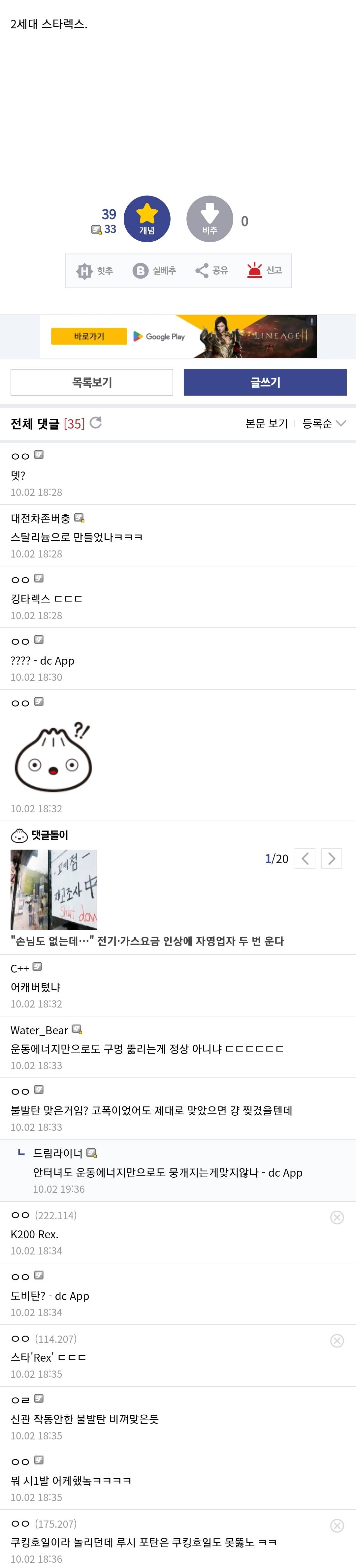Go back to the list with 목록보기
This screenshot has width=356, height=1568.
tap(92, 382)
